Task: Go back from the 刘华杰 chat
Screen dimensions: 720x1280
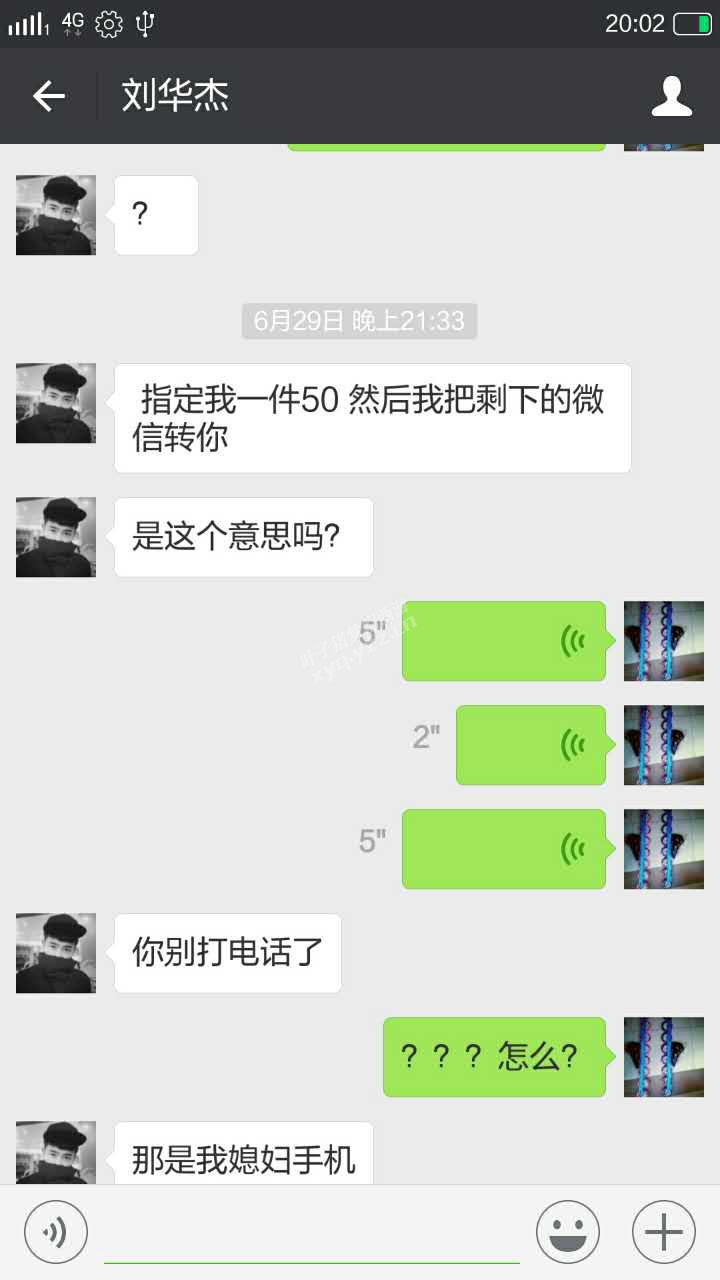Action: pyautogui.click(x=48, y=96)
